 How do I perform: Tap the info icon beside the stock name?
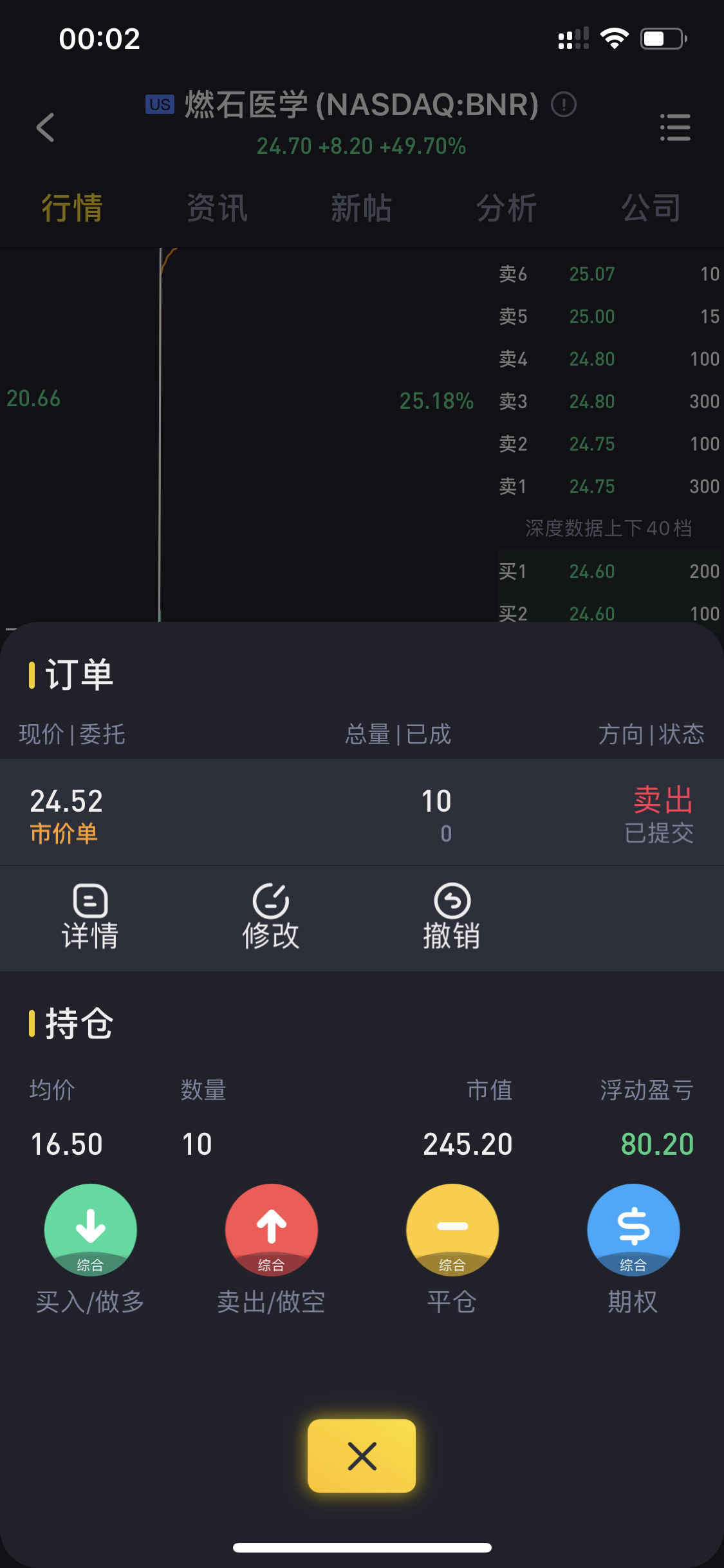click(x=564, y=104)
